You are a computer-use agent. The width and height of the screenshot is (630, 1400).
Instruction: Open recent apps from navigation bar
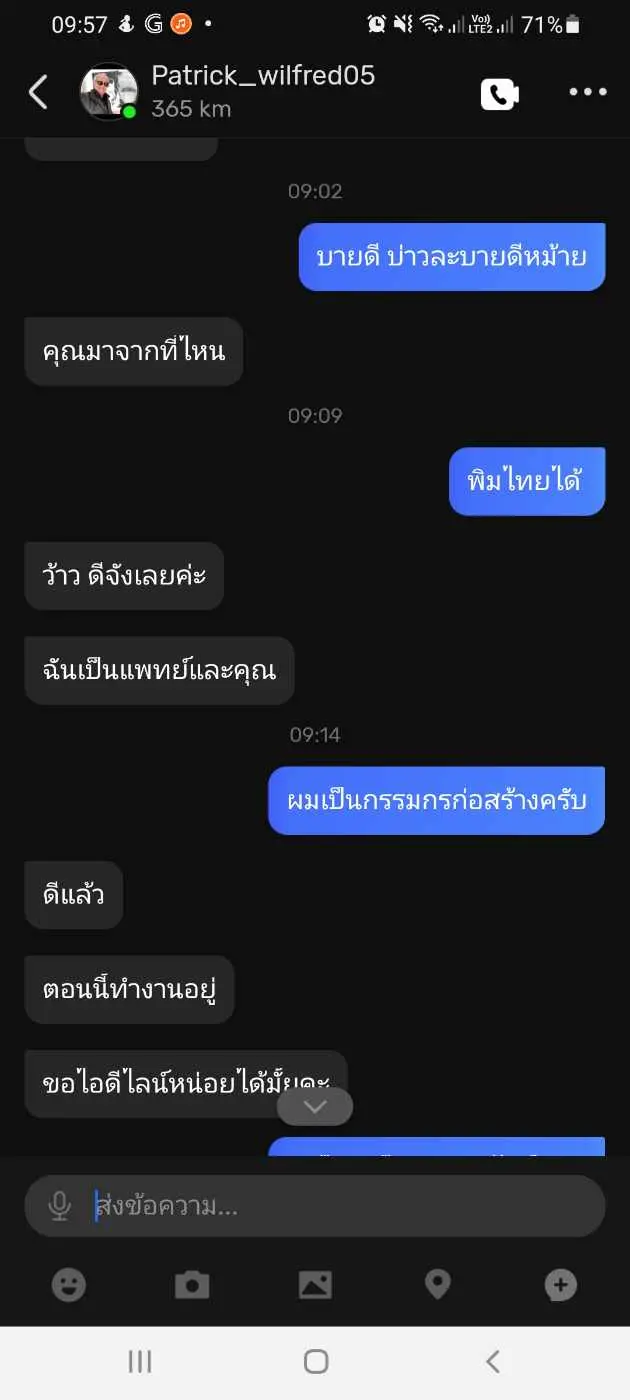click(x=140, y=1361)
